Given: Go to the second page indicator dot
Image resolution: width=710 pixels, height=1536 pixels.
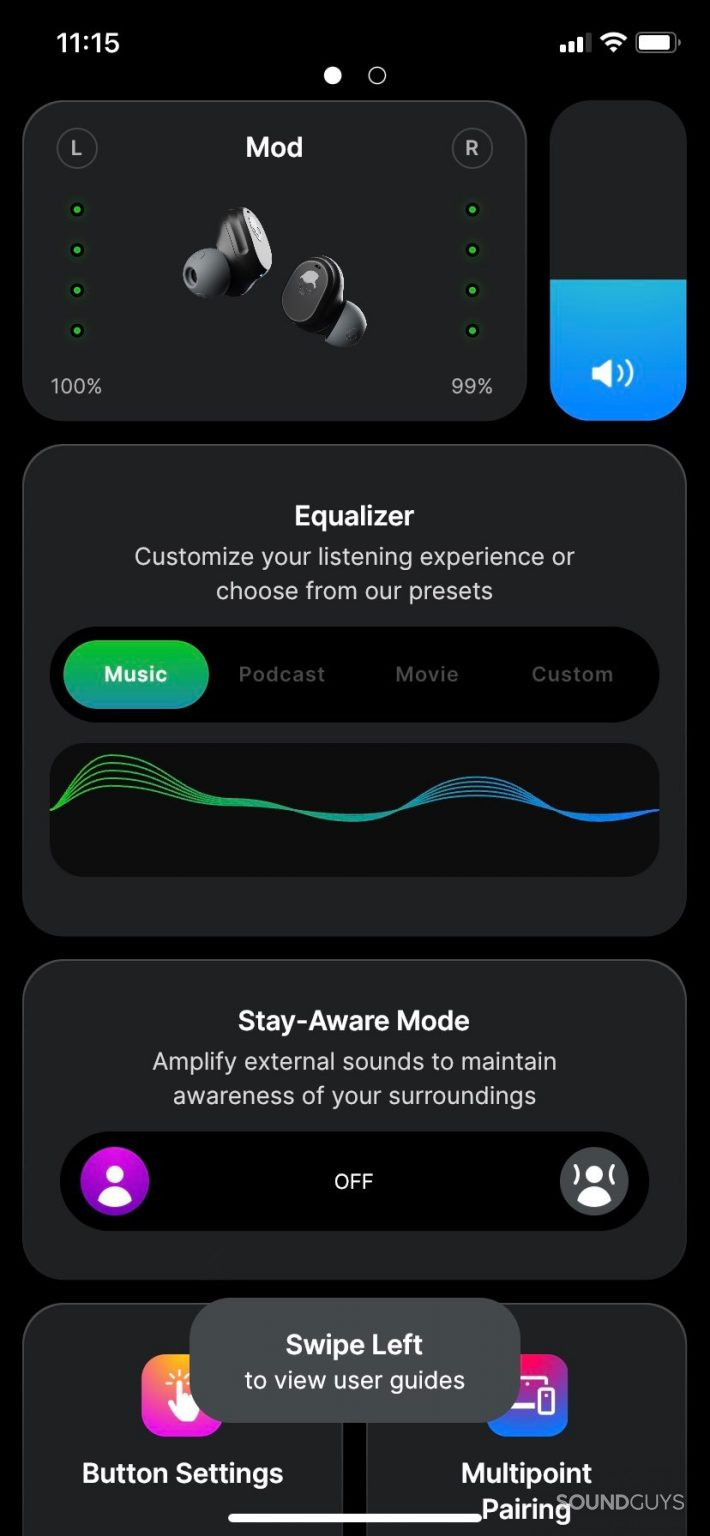Looking at the screenshot, I should [x=377, y=76].
